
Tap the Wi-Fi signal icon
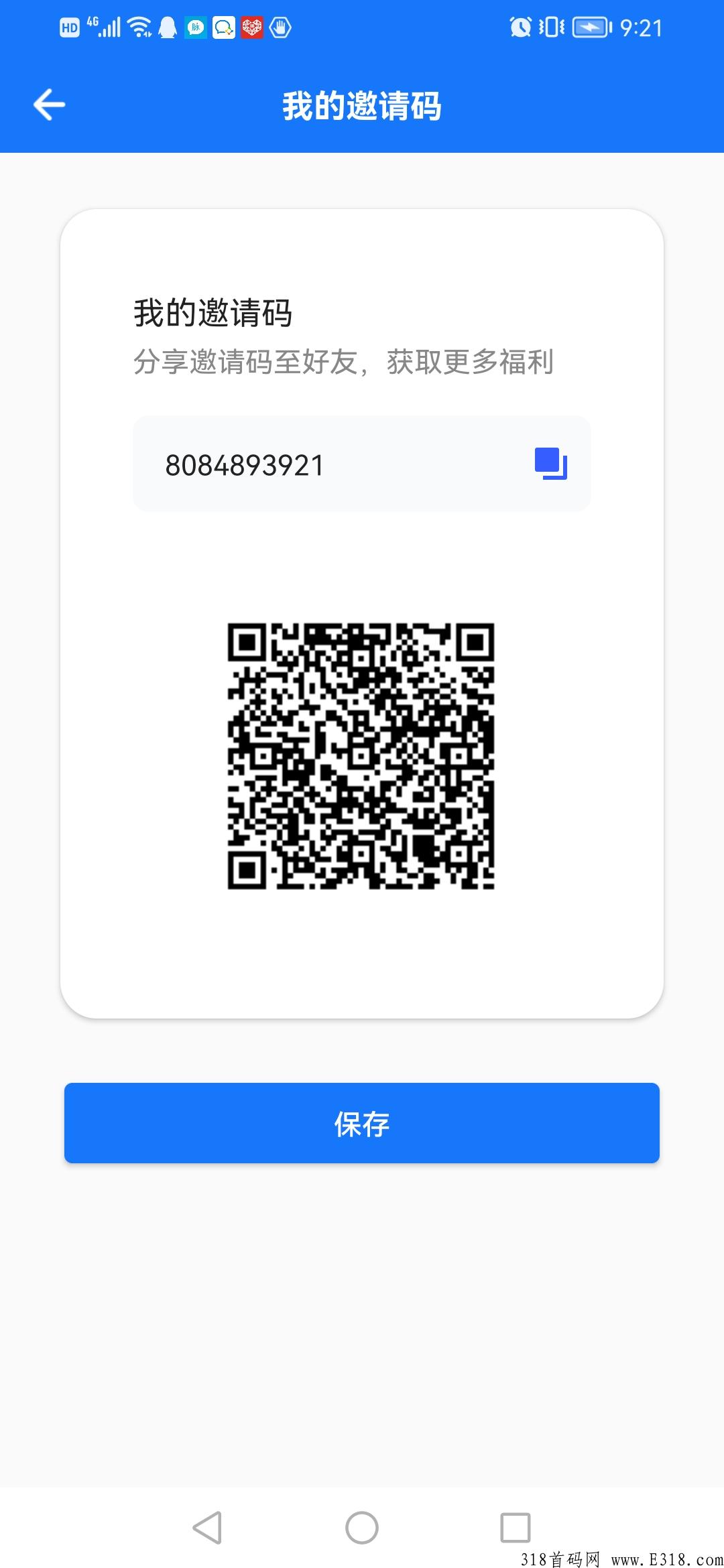point(139,27)
